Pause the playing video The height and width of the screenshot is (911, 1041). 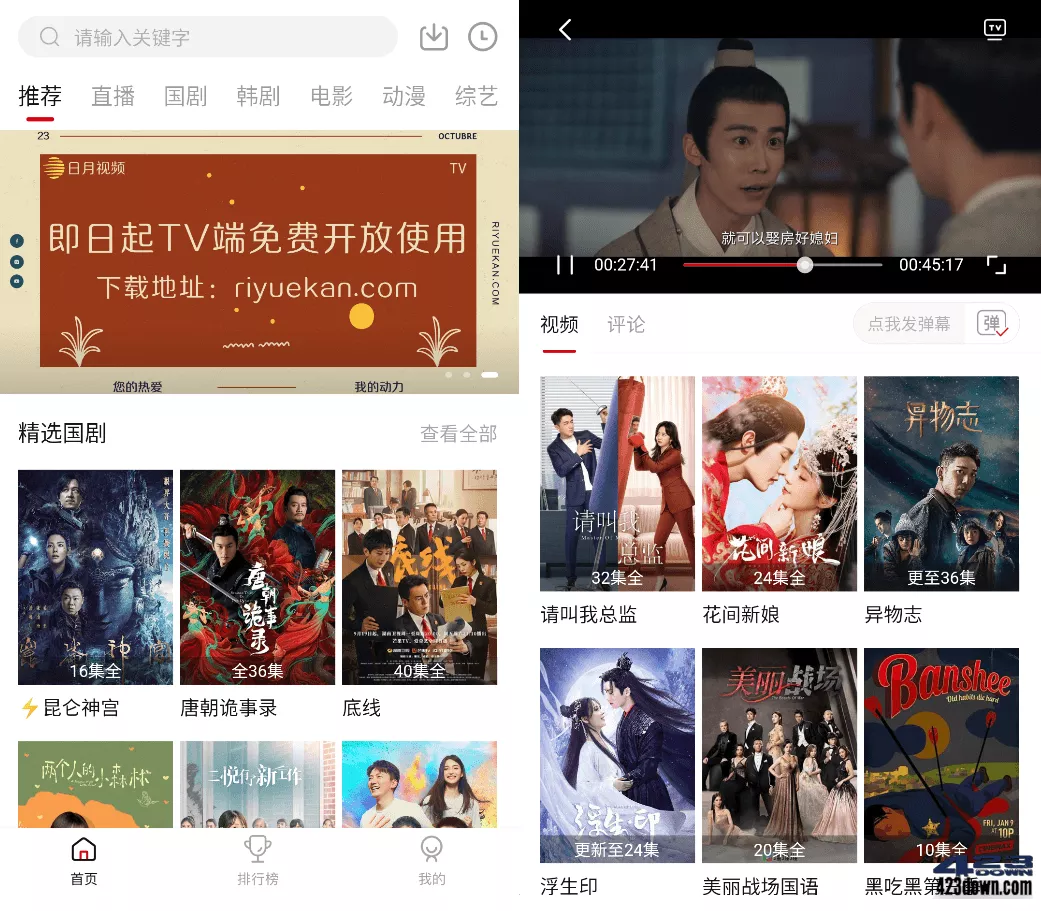(565, 265)
